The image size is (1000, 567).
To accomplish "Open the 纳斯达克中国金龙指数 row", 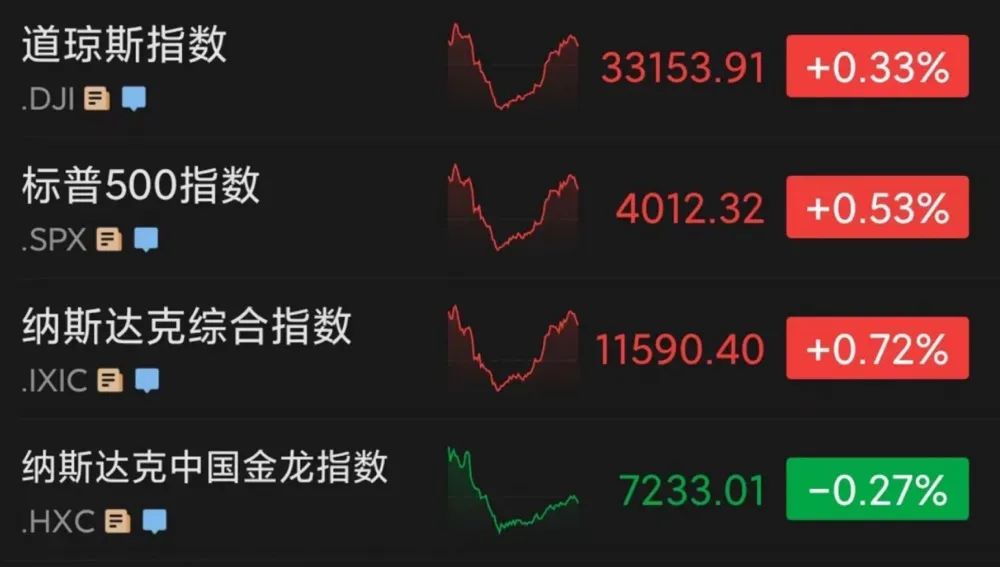I will [x=205, y=467].
